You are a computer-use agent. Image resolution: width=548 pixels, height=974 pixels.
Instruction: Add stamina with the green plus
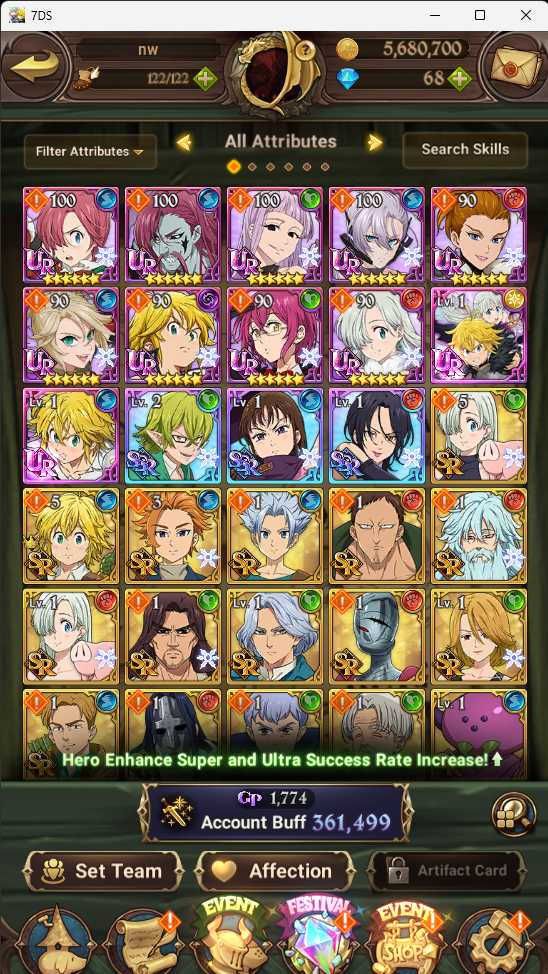[205, 78]
